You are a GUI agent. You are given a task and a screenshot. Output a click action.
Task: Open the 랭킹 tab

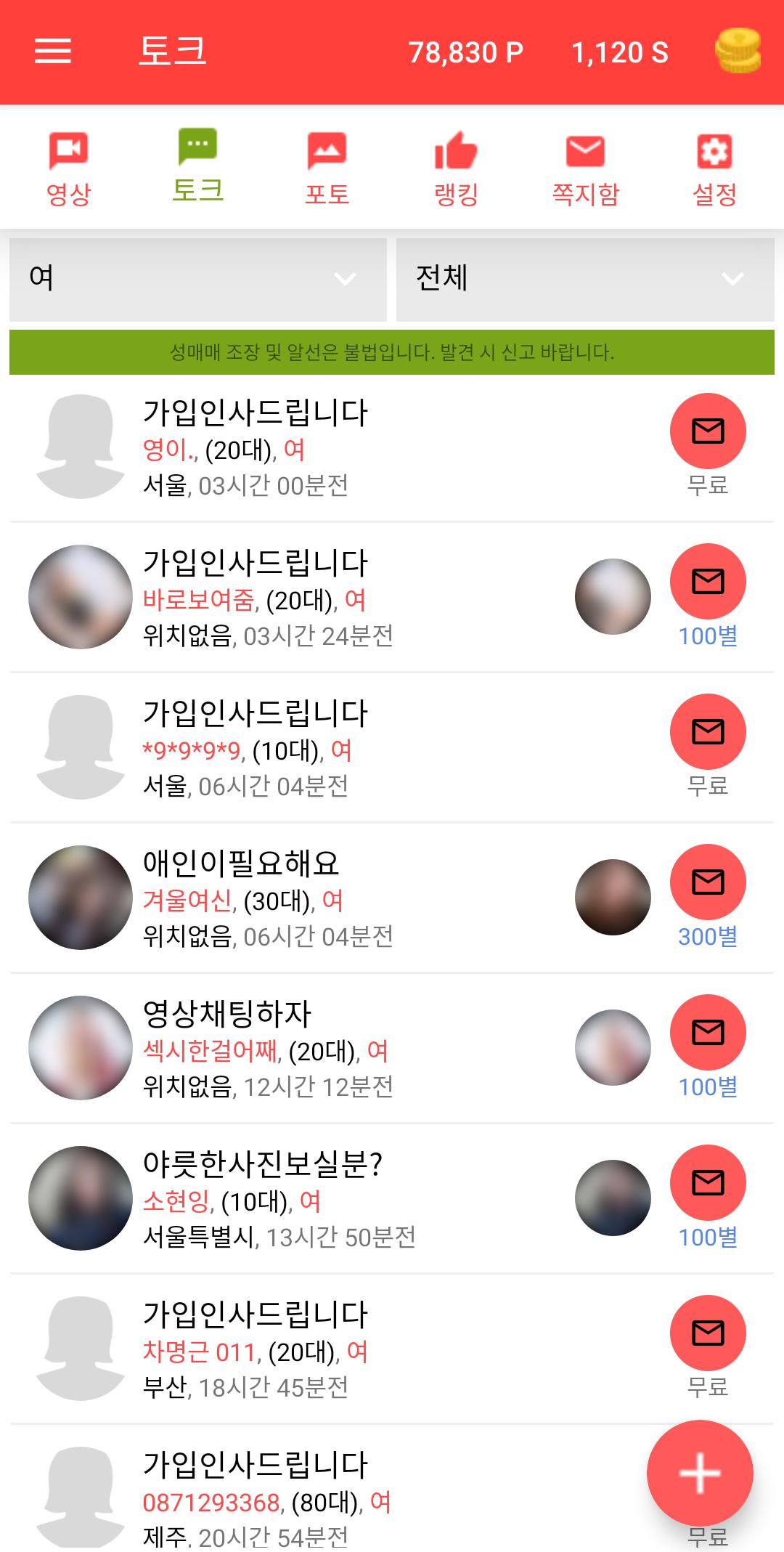456,168
